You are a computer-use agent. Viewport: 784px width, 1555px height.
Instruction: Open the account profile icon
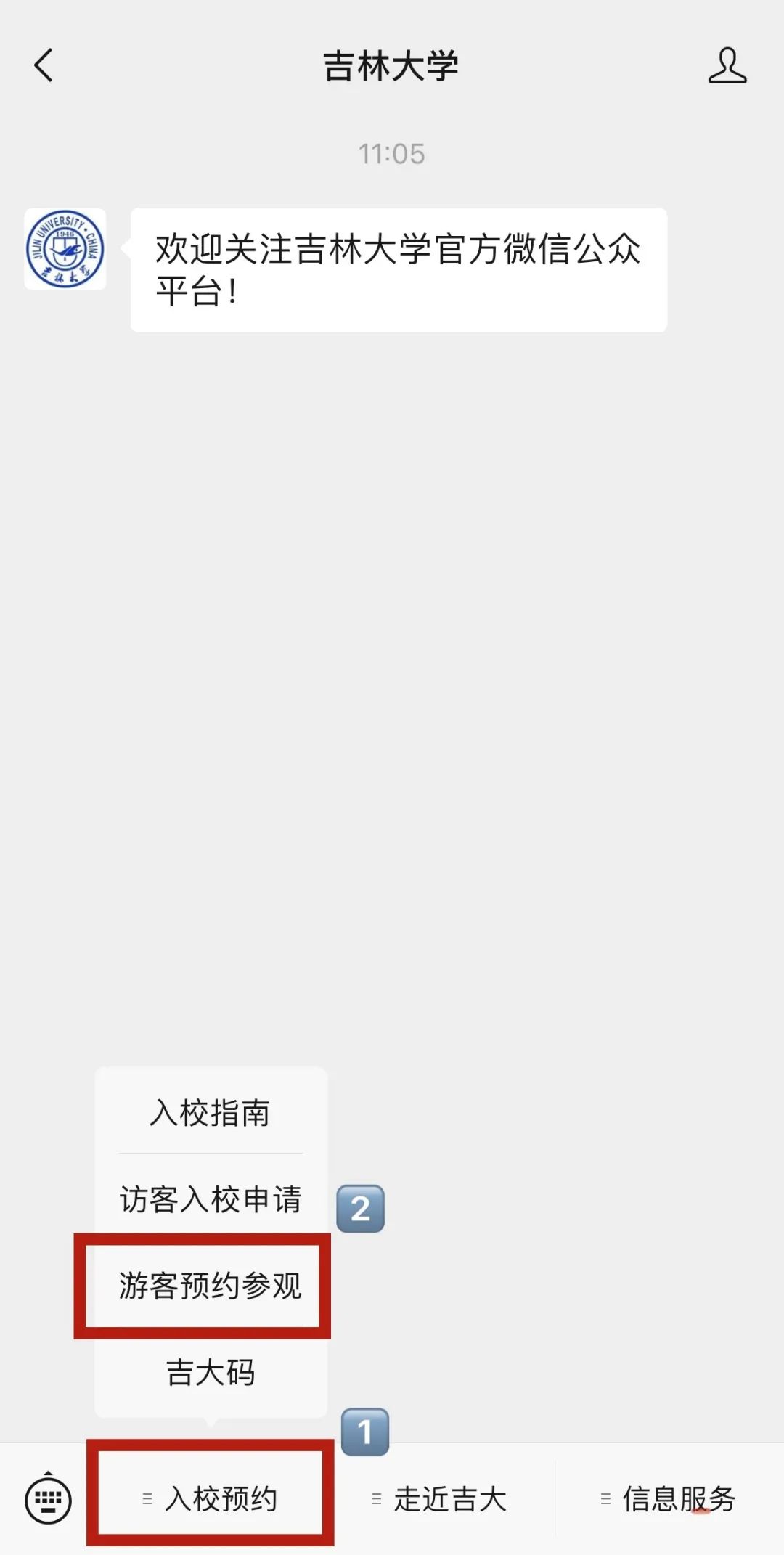pyautogui.click(x=727, y=65)
